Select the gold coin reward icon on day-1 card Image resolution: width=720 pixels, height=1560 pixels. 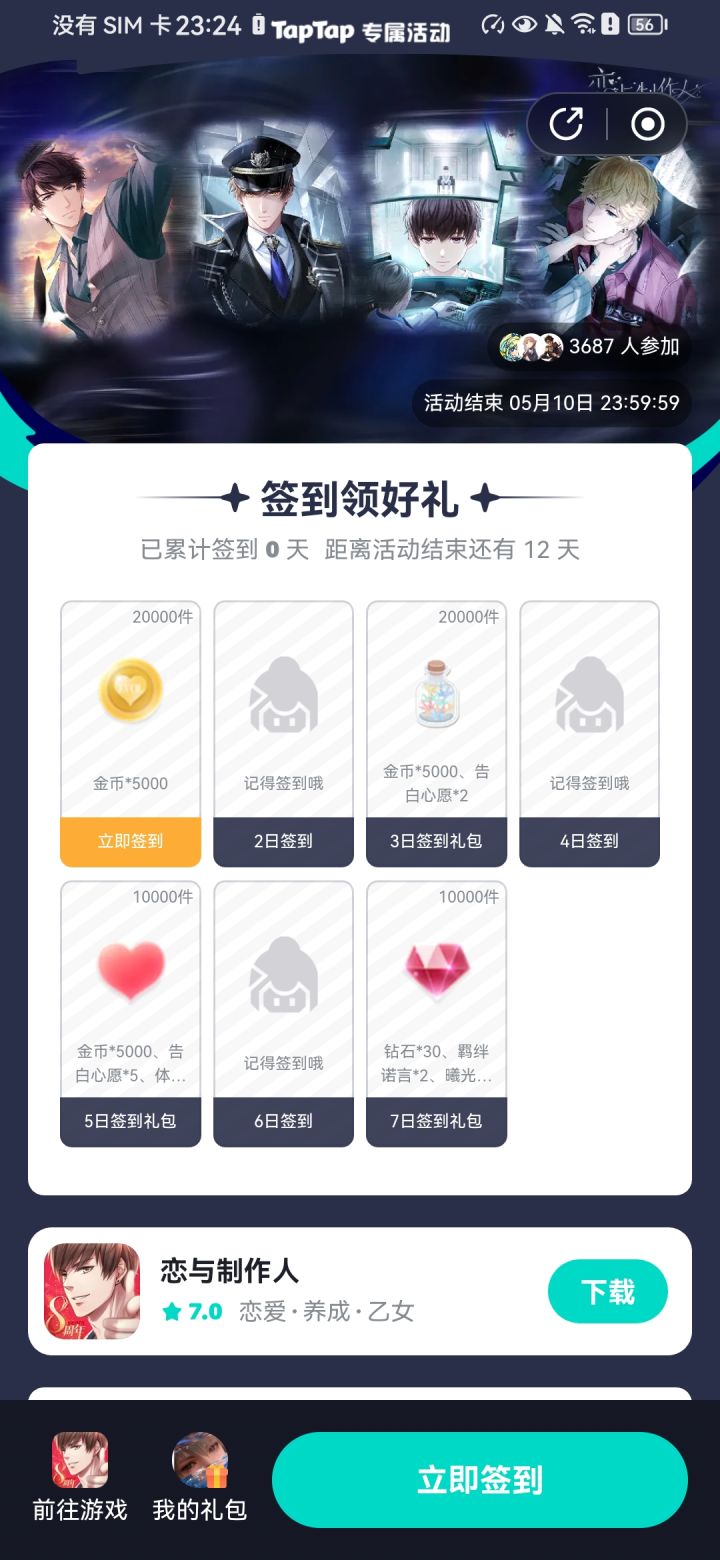pyautogui.click(x=130, y=690)
